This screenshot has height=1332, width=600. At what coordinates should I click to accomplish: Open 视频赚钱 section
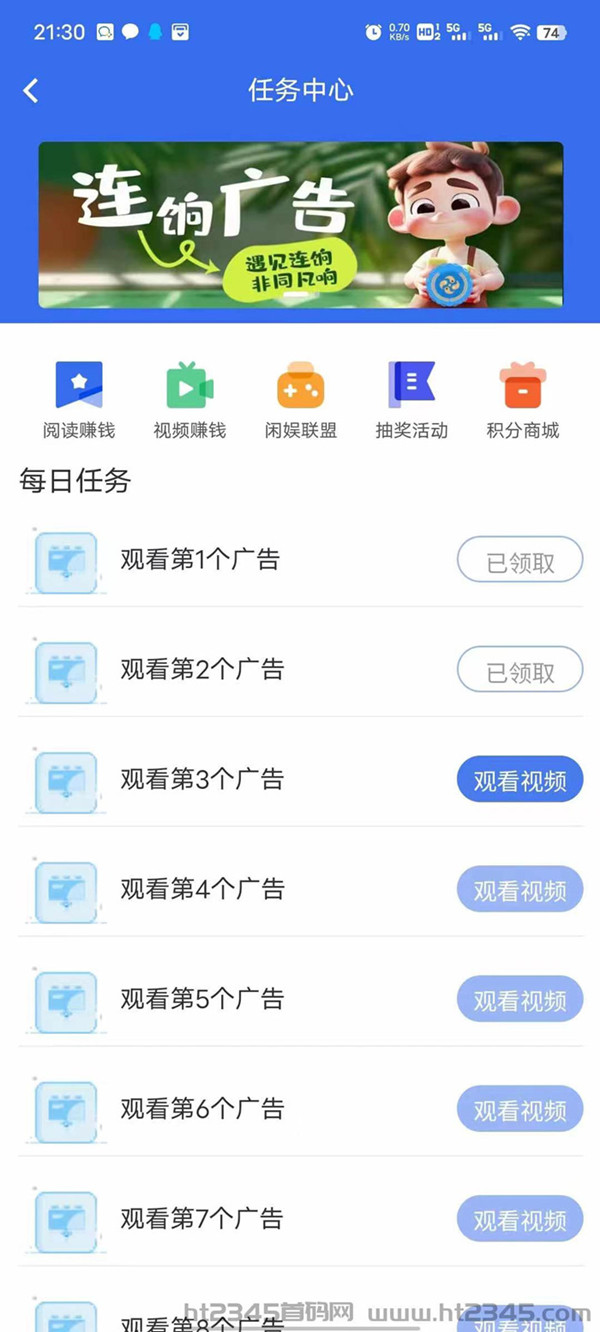[189, 400]
